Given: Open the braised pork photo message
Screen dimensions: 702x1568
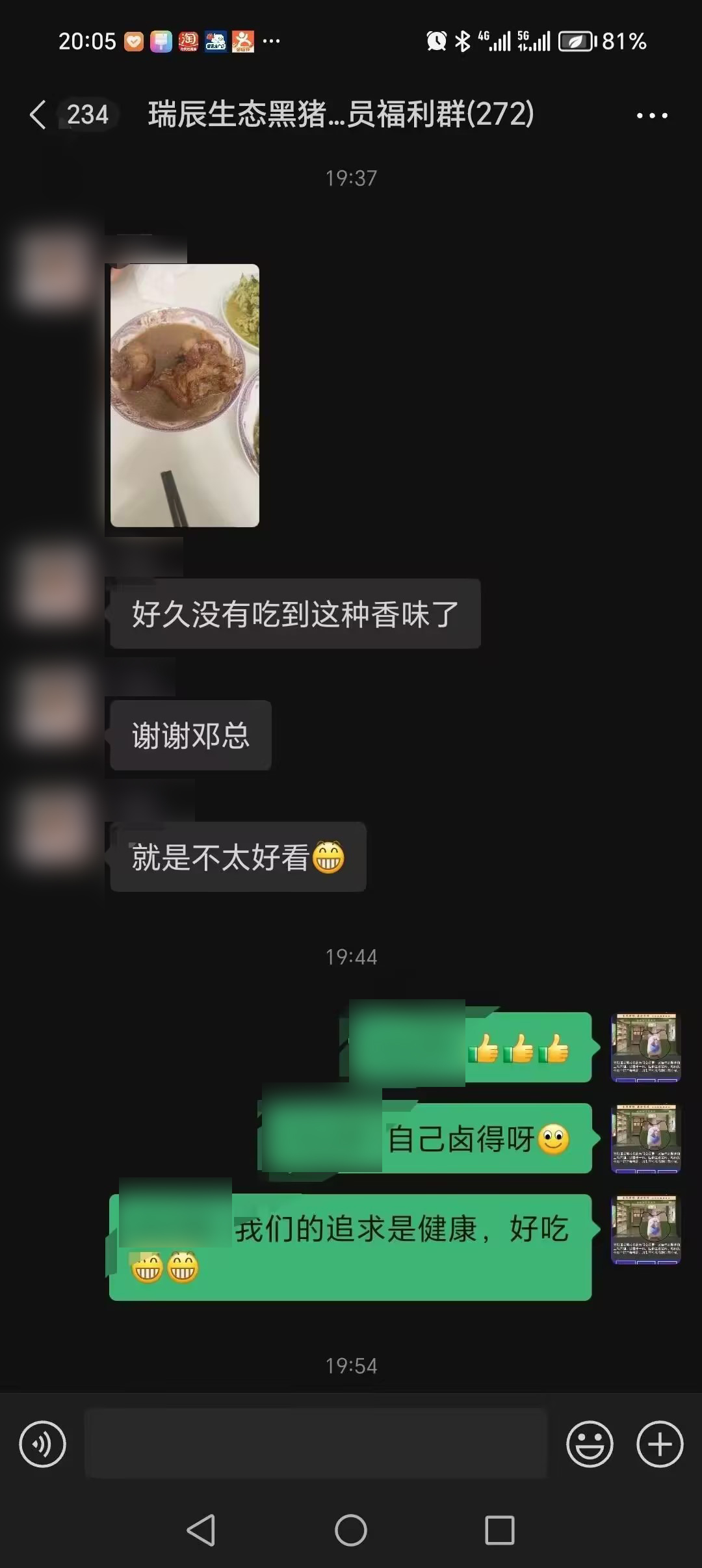Looking at the screenshot, I should 185,395.
